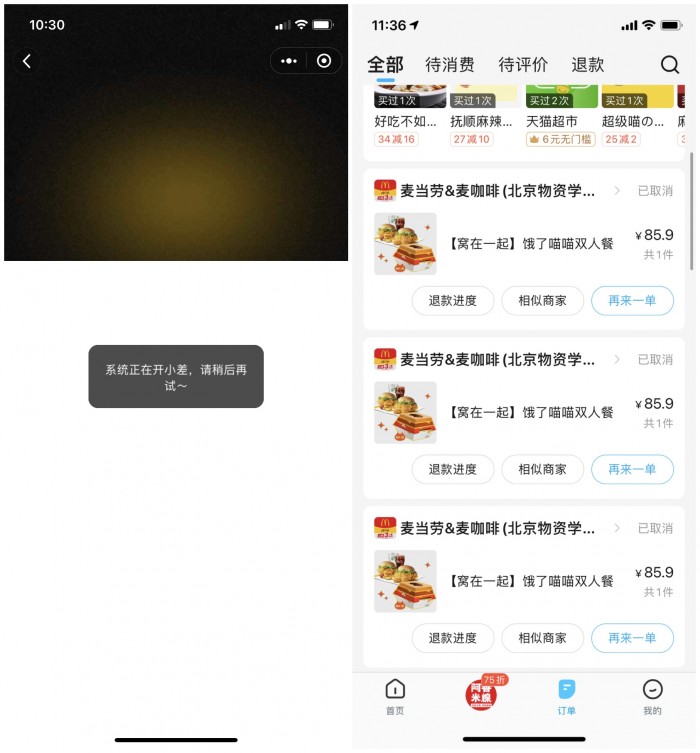Go to the 首页 tab
The image size is (700, 753).
point(396,696)
